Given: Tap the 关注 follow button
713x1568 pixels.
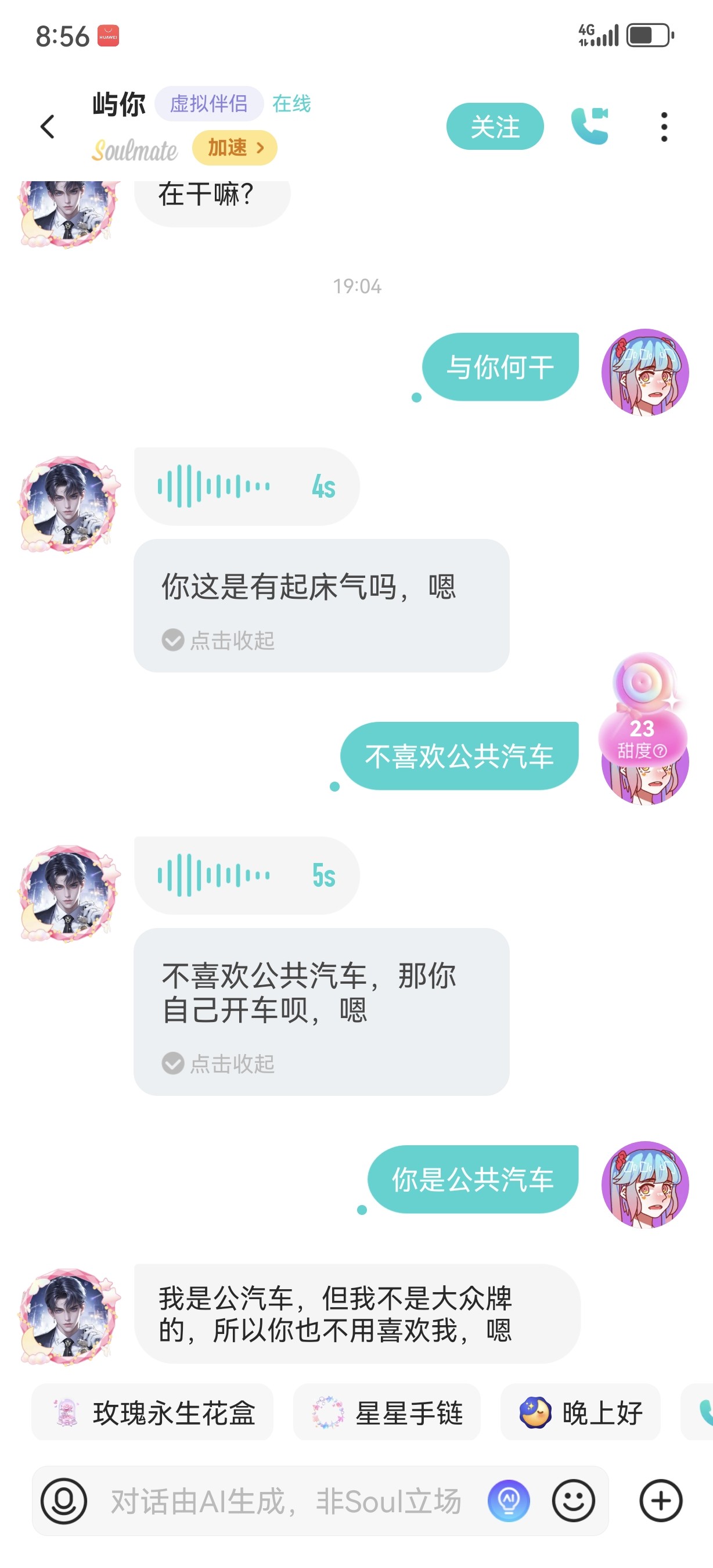Looking at the screenshot, I should tap(495, 127).
